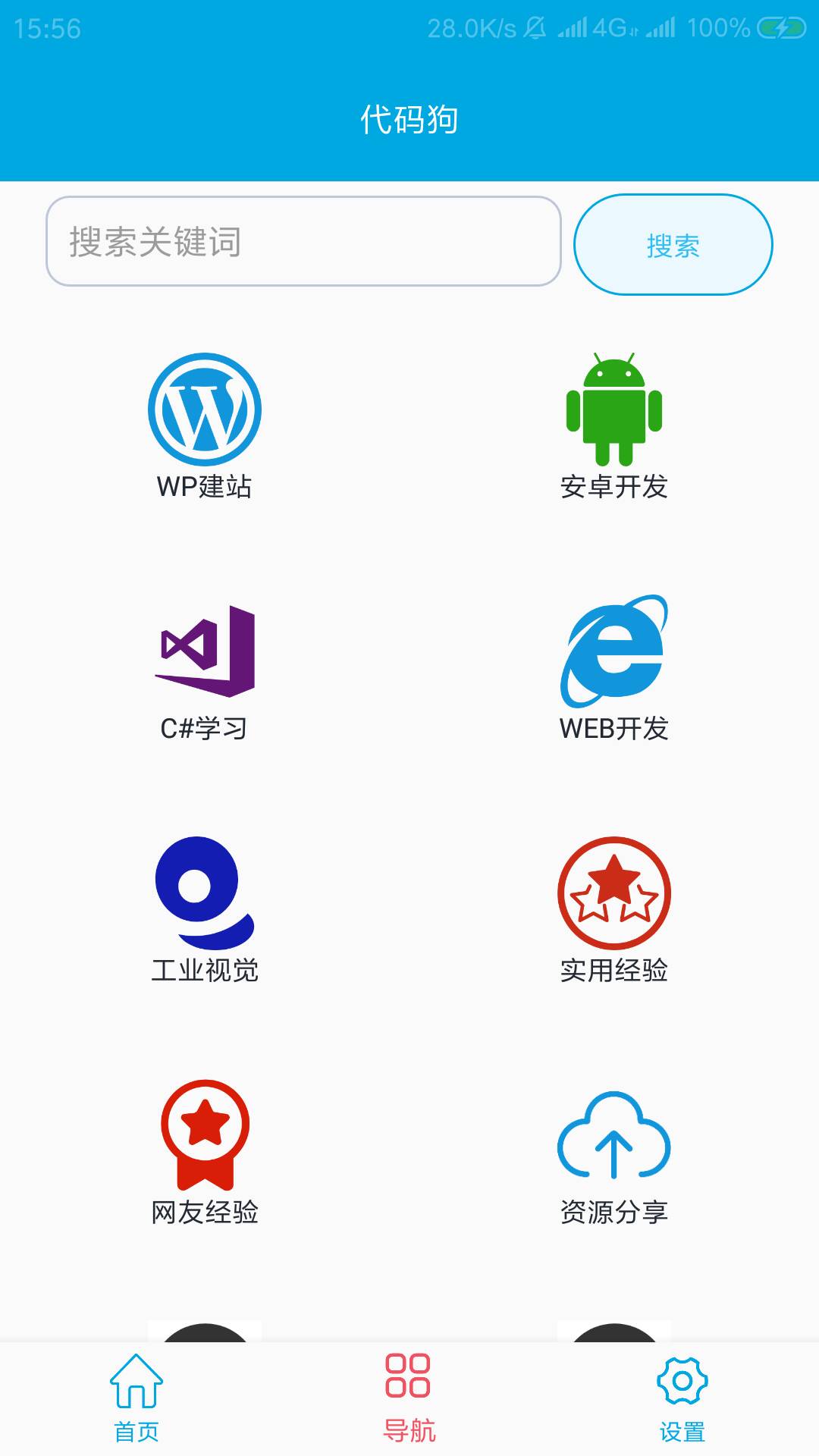Go to the 设置 tab
Screen dimensions: 819x1456
pyautogui.click(x=682, y=1398)
